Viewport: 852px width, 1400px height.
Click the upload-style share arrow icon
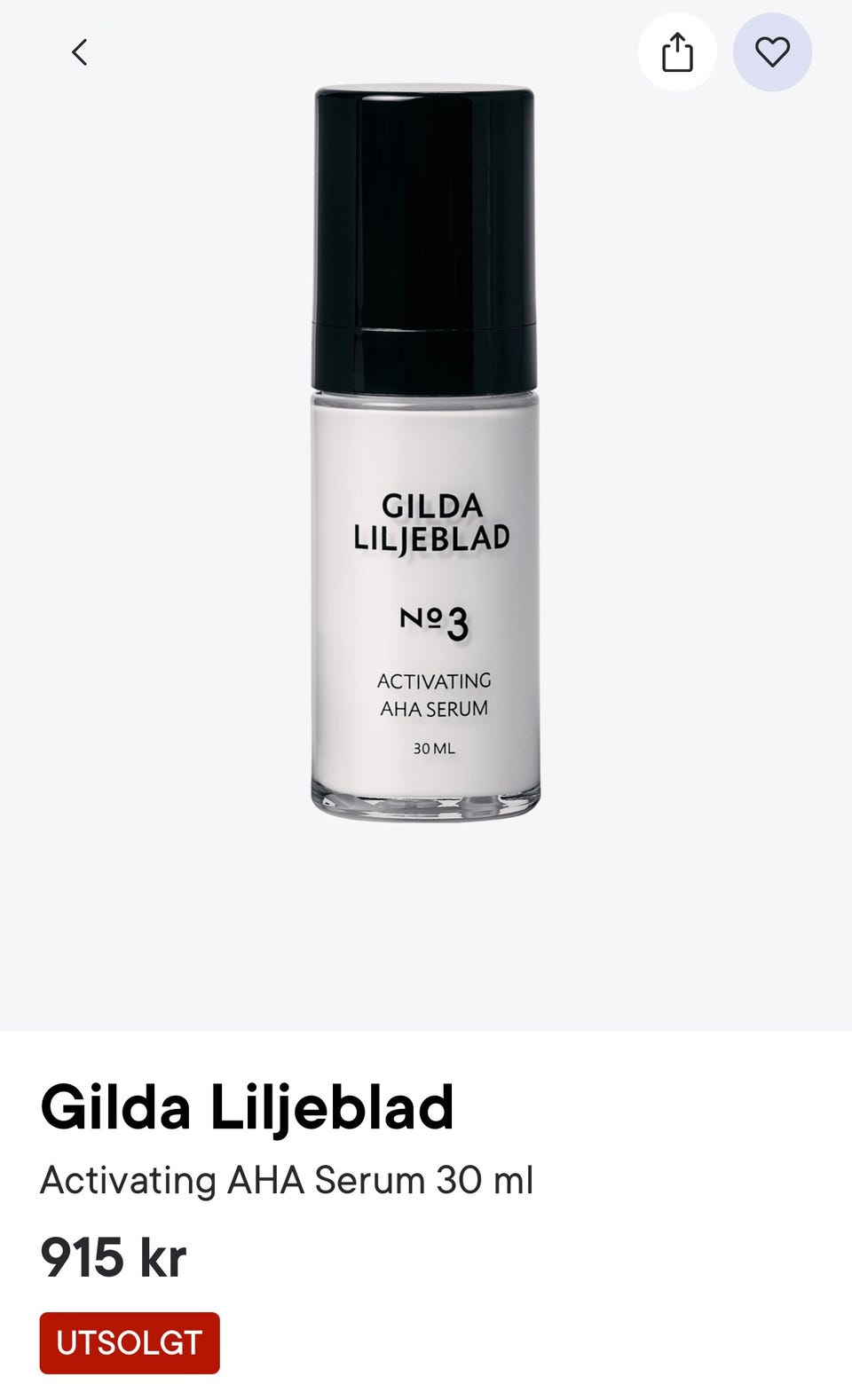tap(678, 51)
